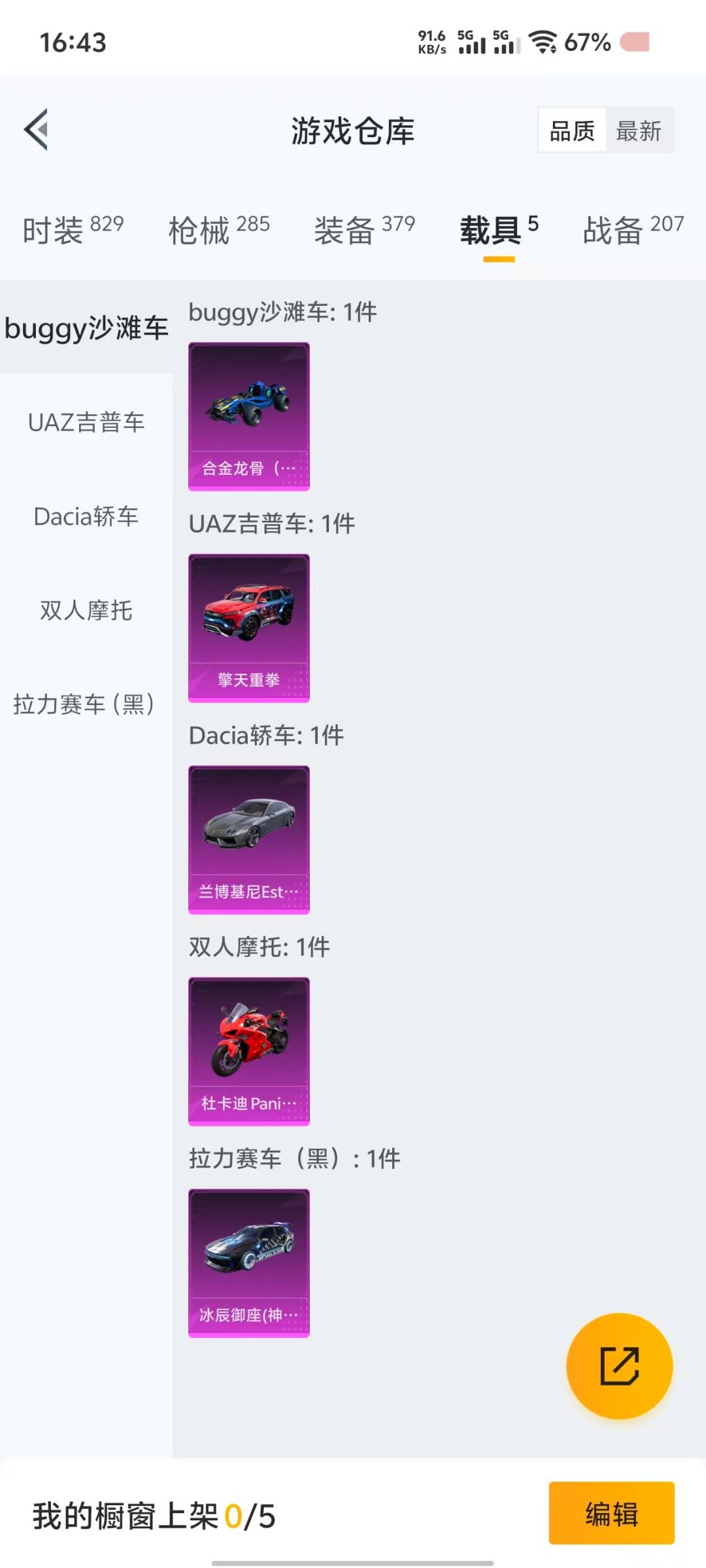This screenshot has width=706, height=1568.
Task: Switch to the 战备 tab
Action: point(633,230)
